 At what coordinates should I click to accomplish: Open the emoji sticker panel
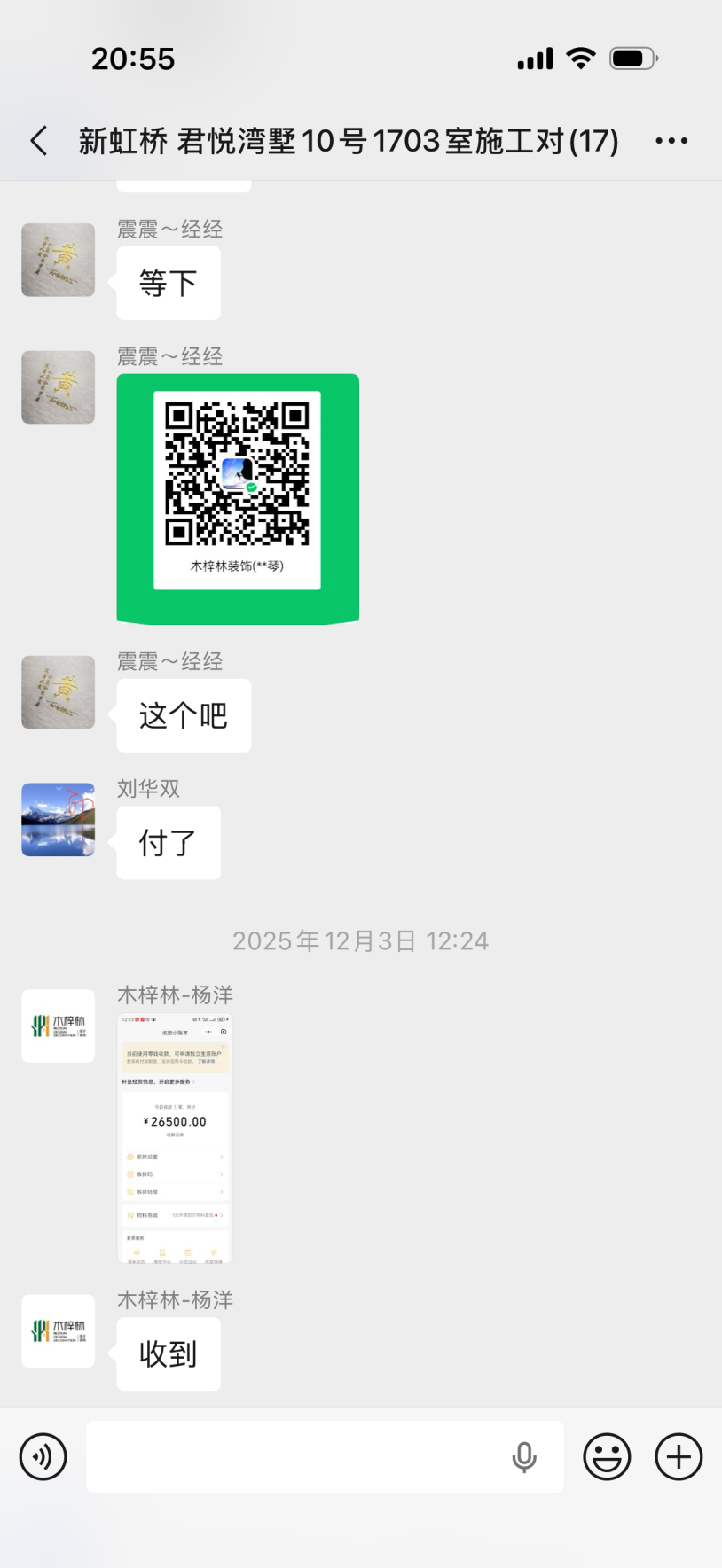[607, 1456]
